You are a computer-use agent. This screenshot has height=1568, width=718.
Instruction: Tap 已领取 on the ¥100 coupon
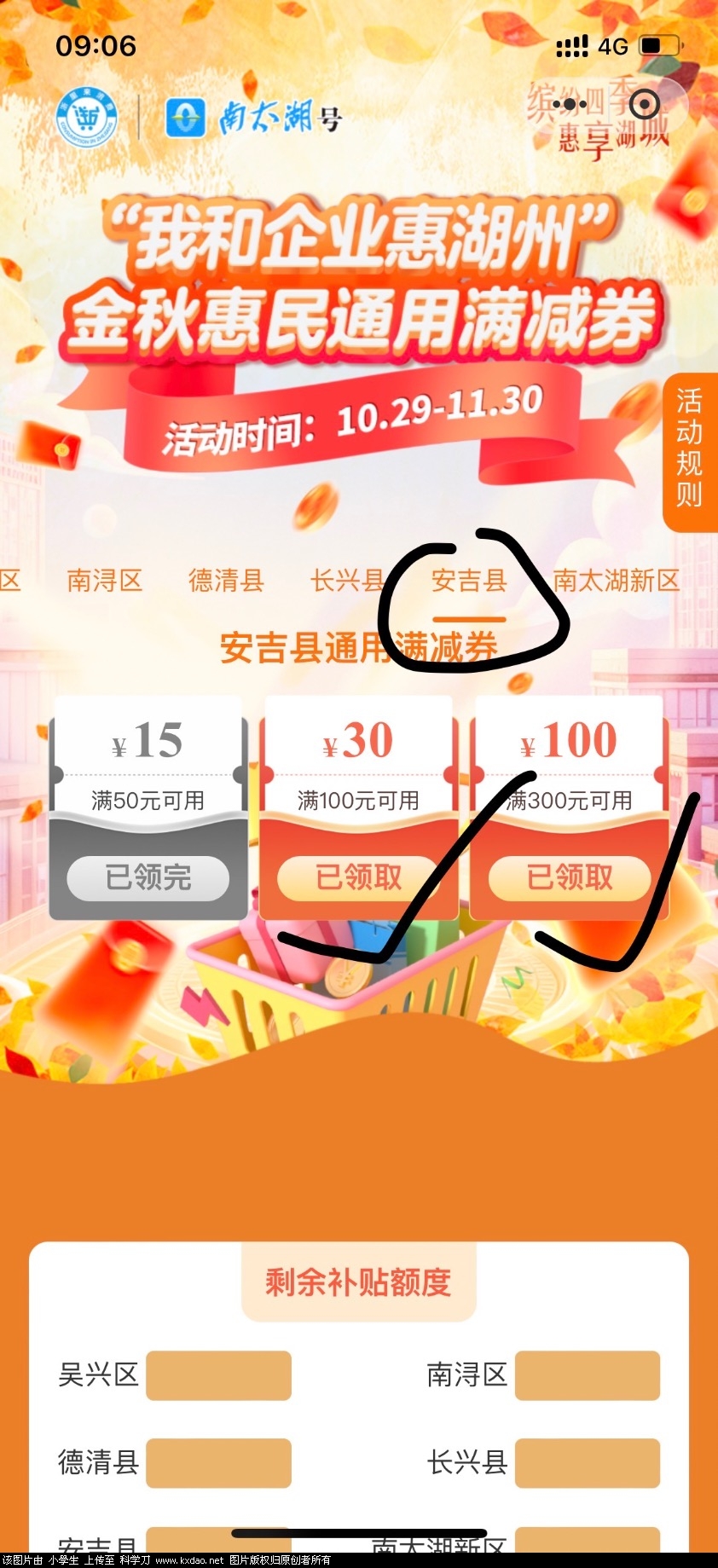[569, 877]
